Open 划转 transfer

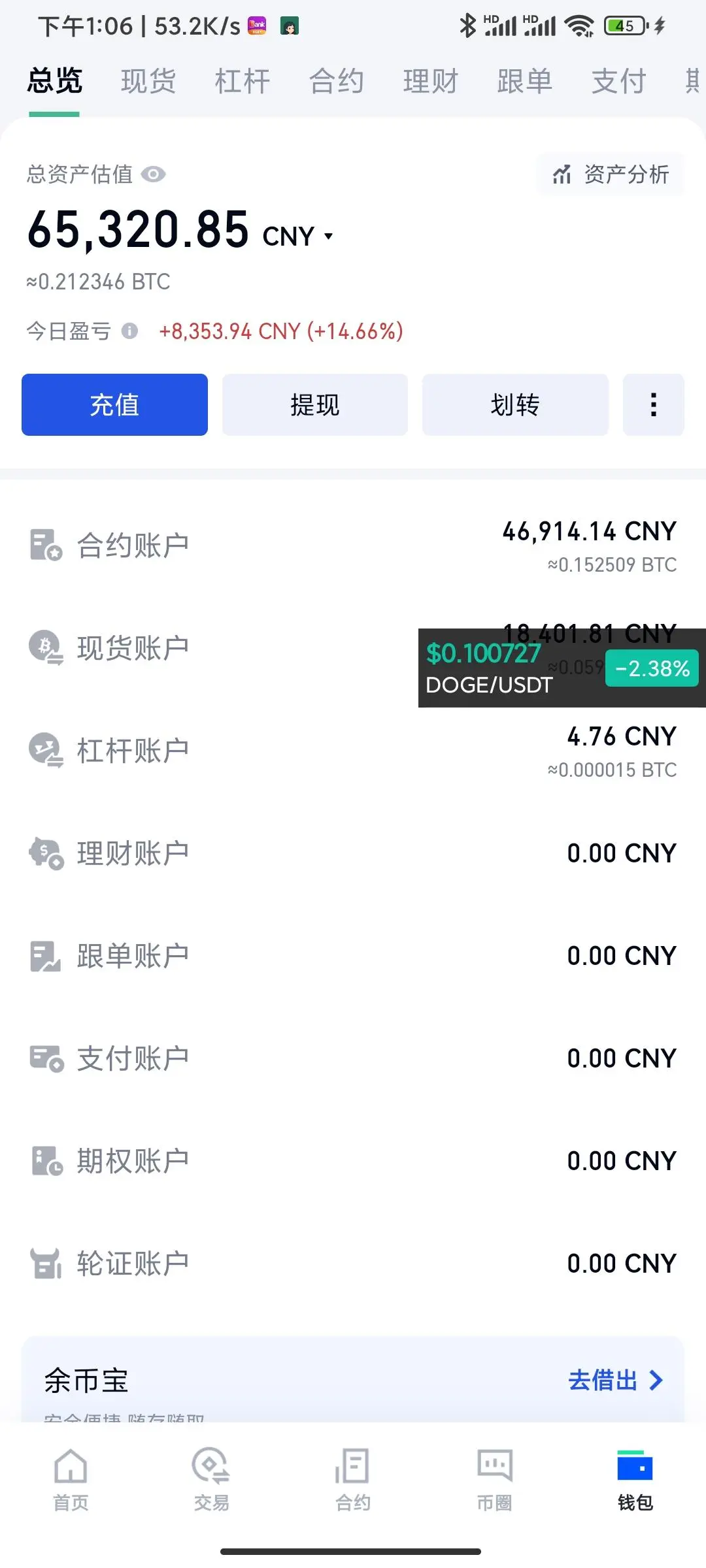coord(515,405)
